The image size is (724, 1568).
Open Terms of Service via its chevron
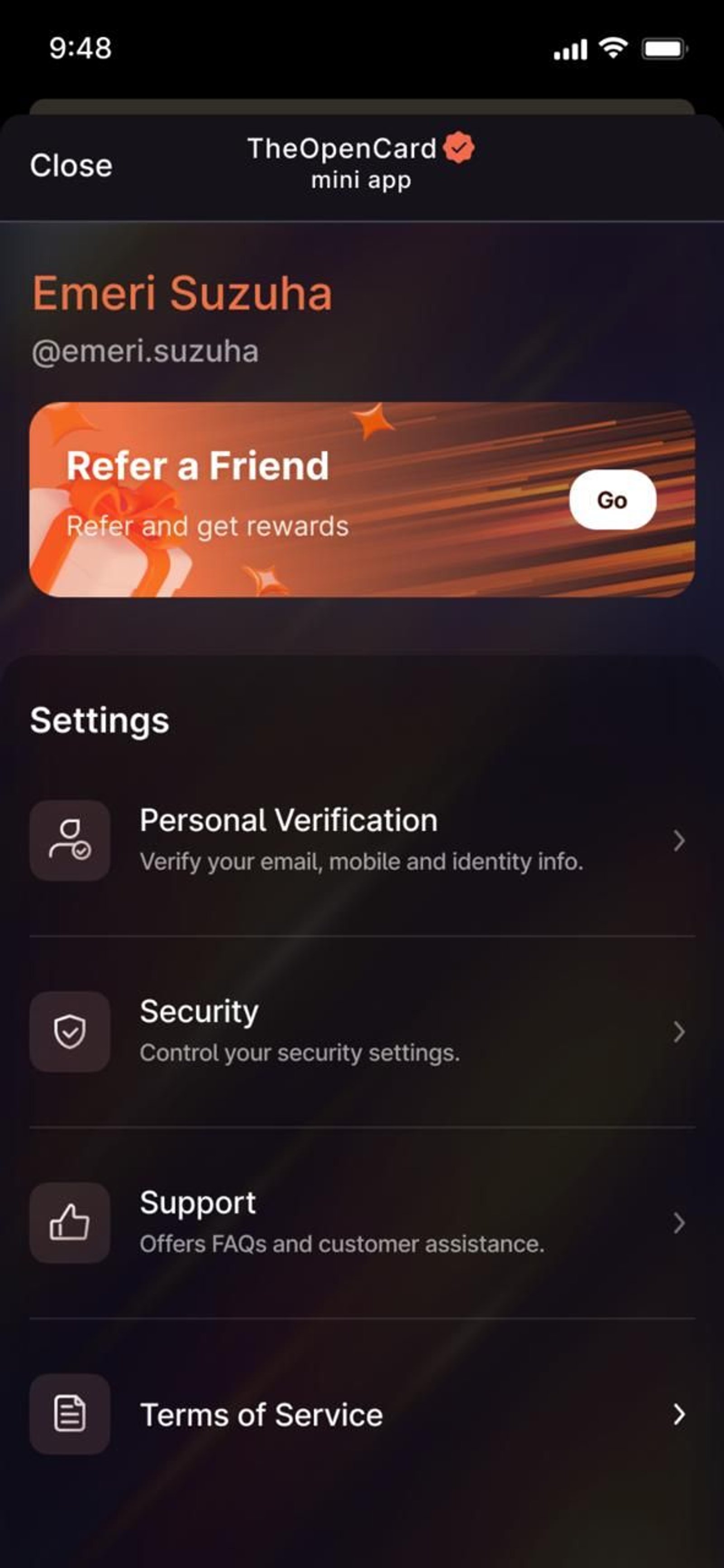click(680, 1414)
